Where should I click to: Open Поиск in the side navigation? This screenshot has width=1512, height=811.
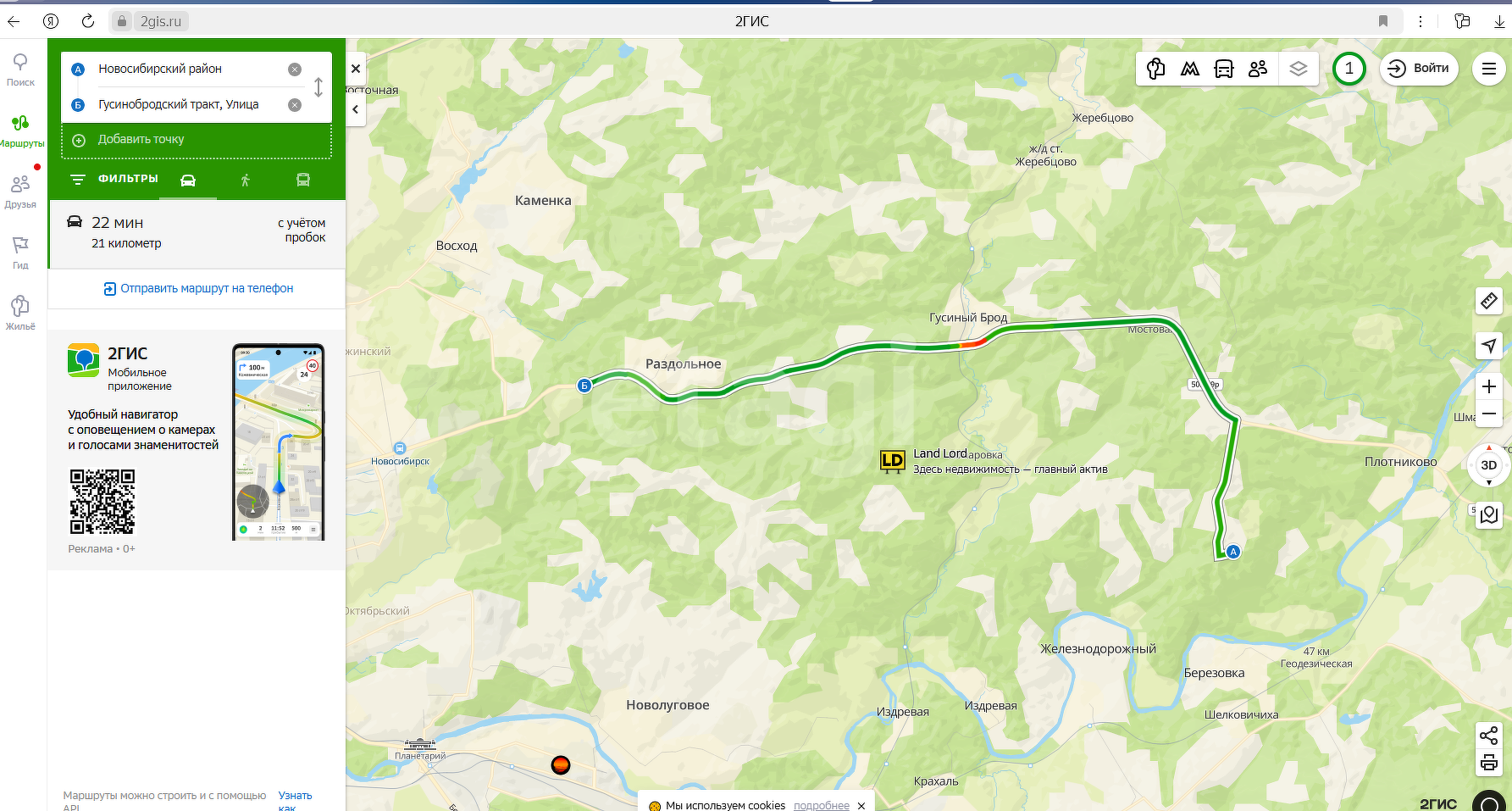[x=20, y=69]
